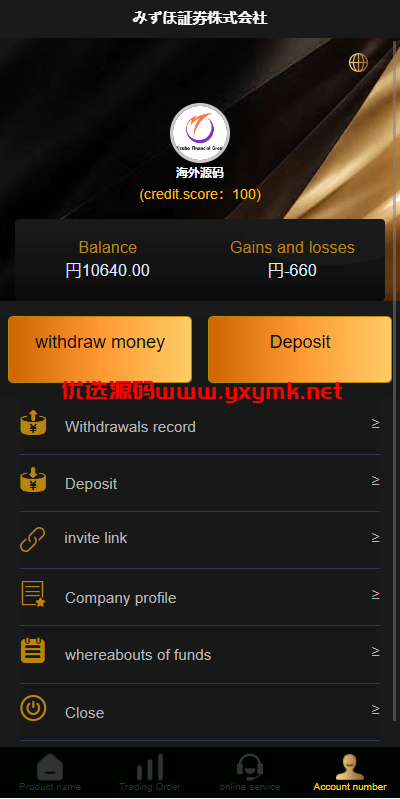
Task: Open whereabouts of funds
Action: click(x=200, y=655)
